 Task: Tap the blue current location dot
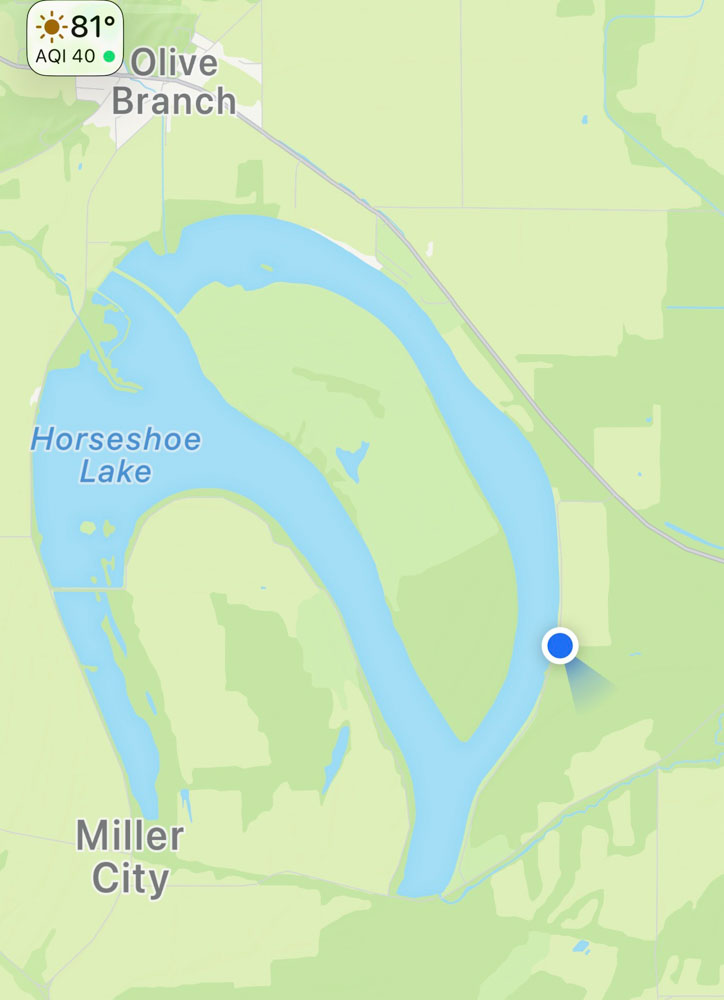click(x=560, y=646)
